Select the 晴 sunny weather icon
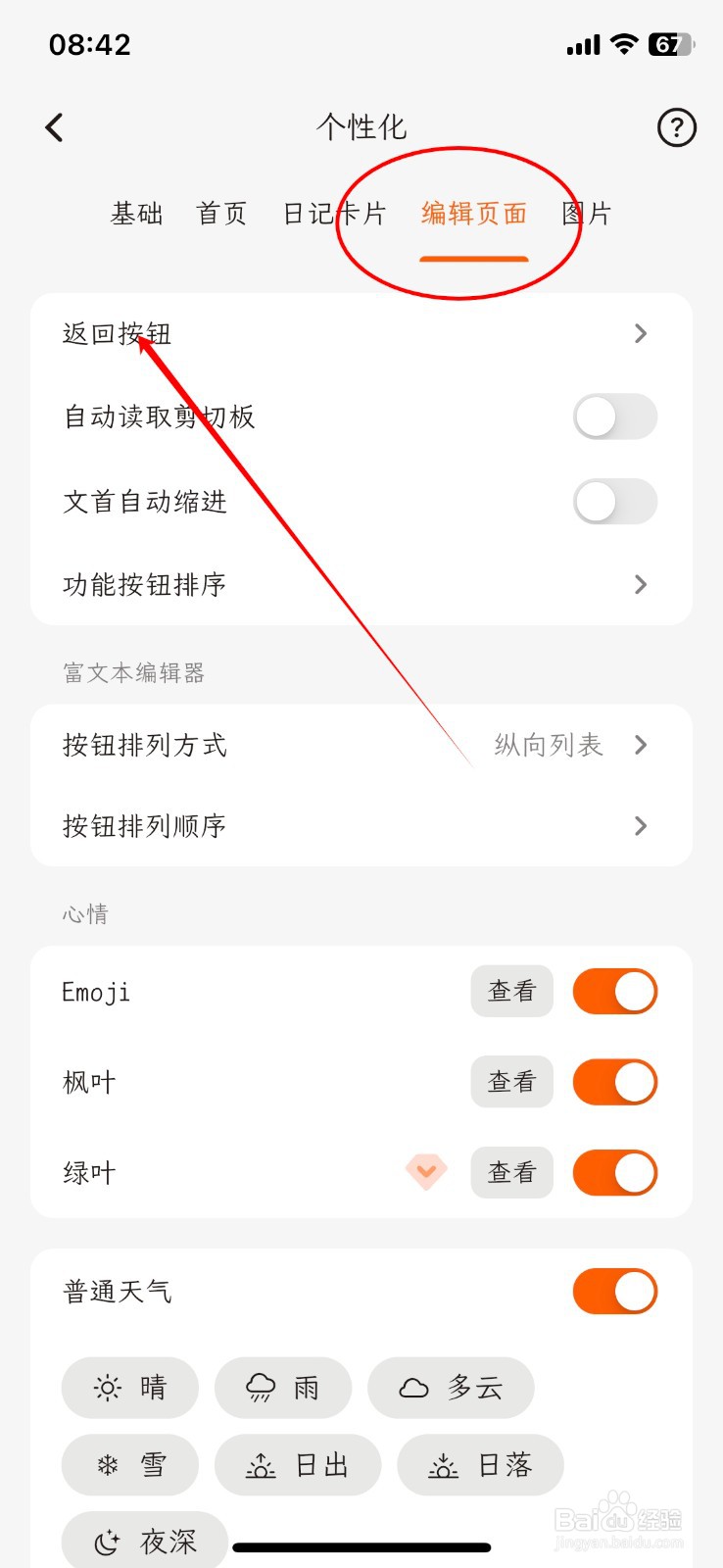723x1568 pixels. (x=129, y=1388)
